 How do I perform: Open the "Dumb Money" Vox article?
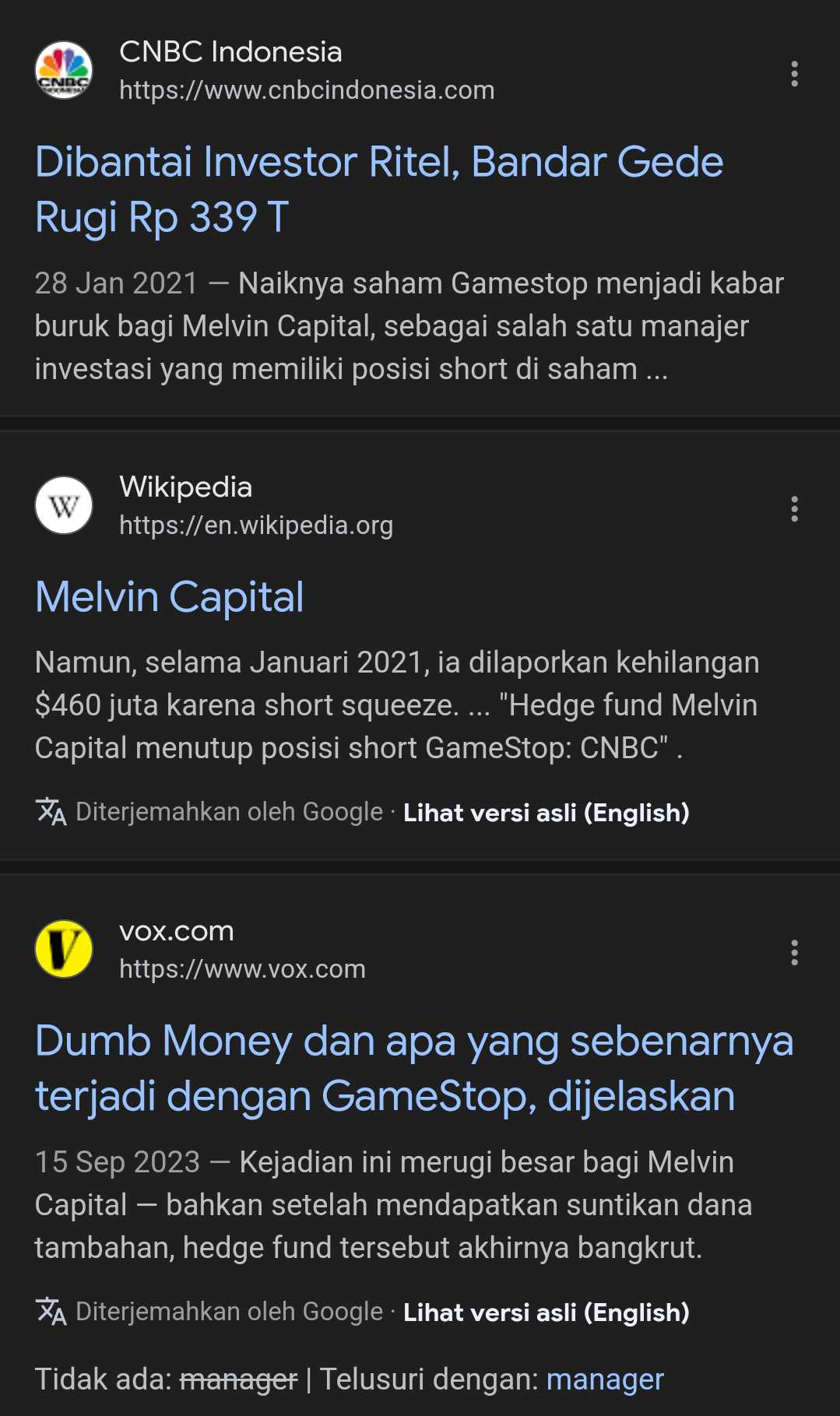pos(413,1068)
